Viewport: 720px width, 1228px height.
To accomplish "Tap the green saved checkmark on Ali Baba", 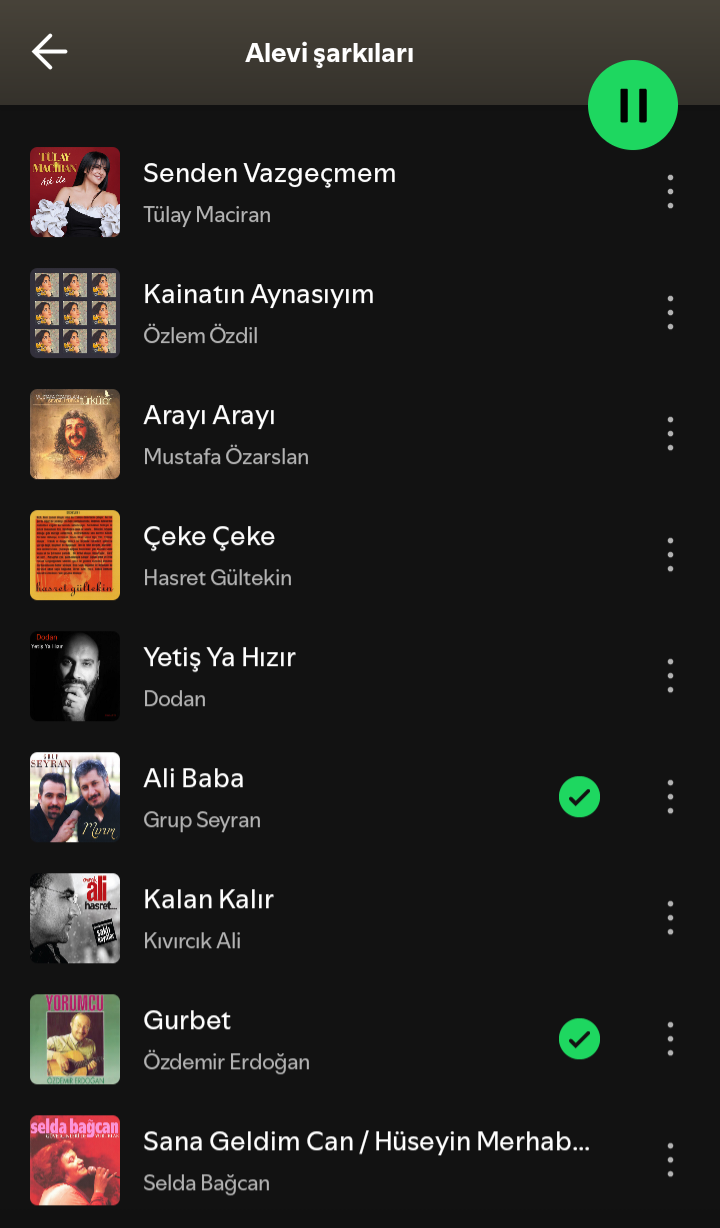I will click(579, 797).
